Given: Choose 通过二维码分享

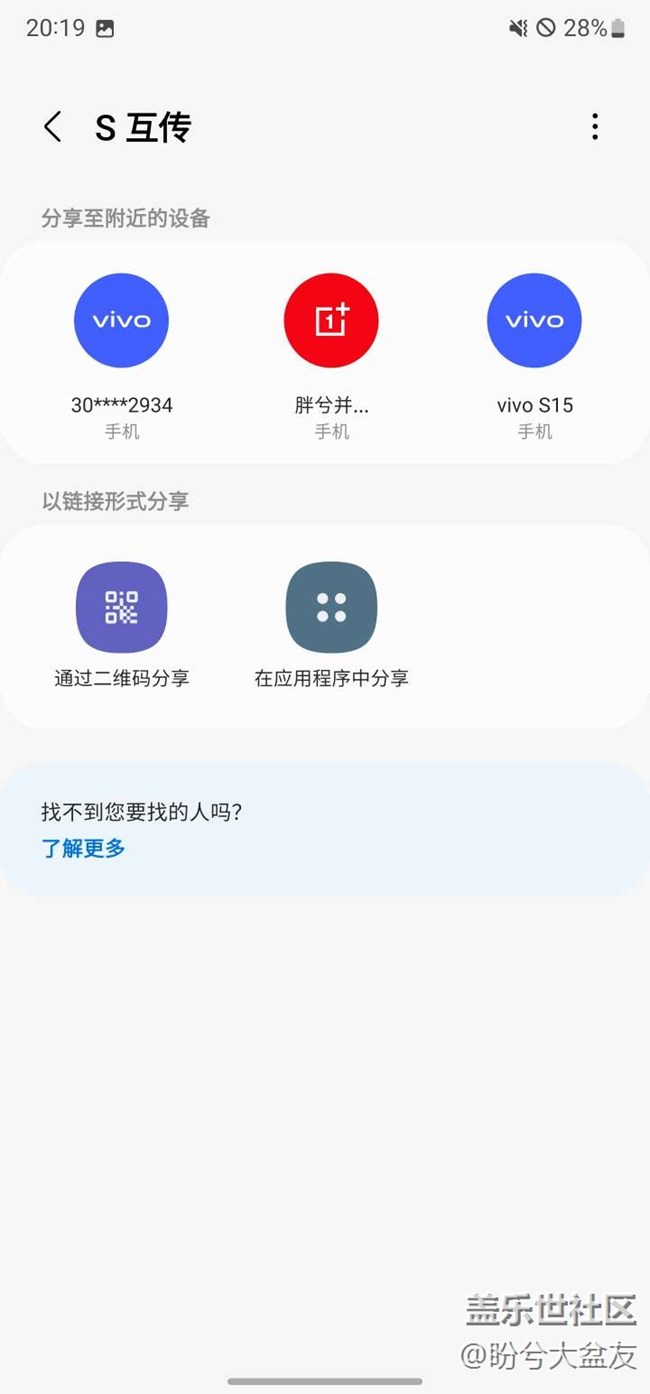Looking at the screenshot, I should (121, 608).
